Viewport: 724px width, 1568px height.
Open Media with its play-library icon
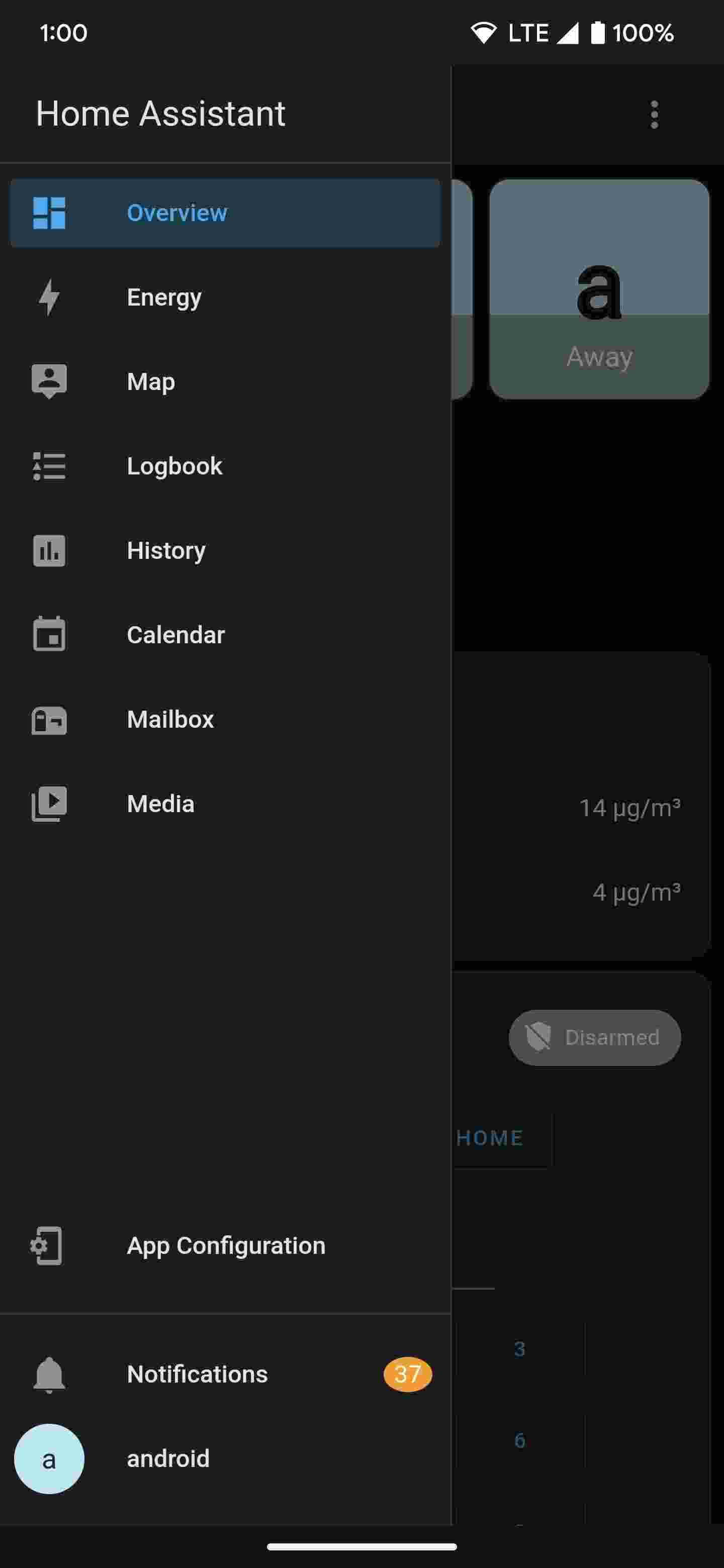[x=49, y=804]
